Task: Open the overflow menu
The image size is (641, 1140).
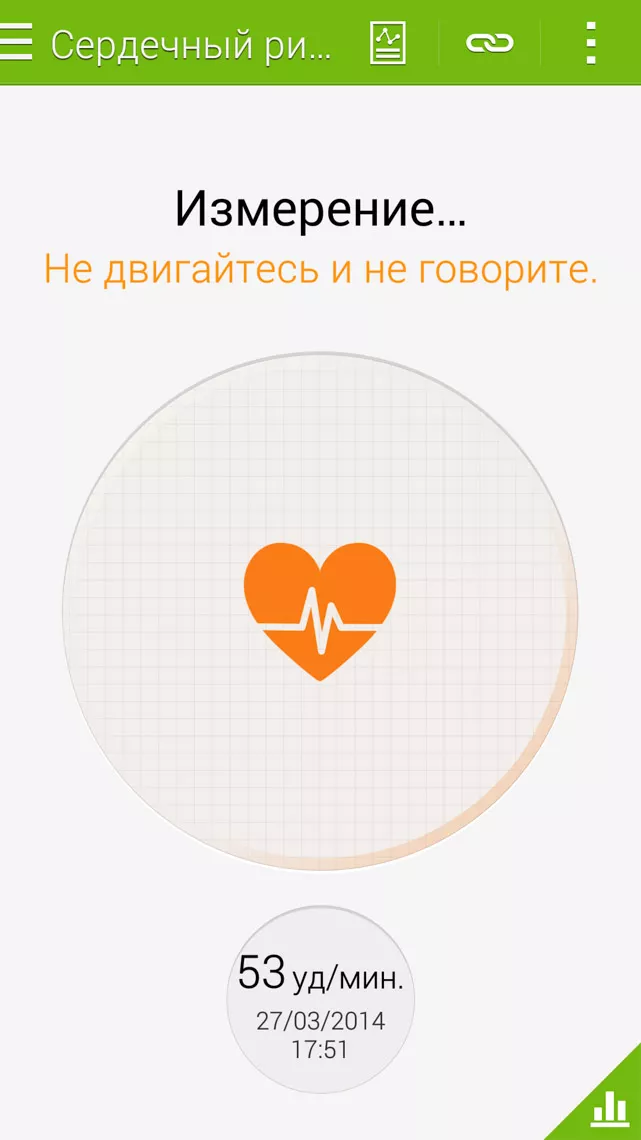Action: tap(592, 43)
